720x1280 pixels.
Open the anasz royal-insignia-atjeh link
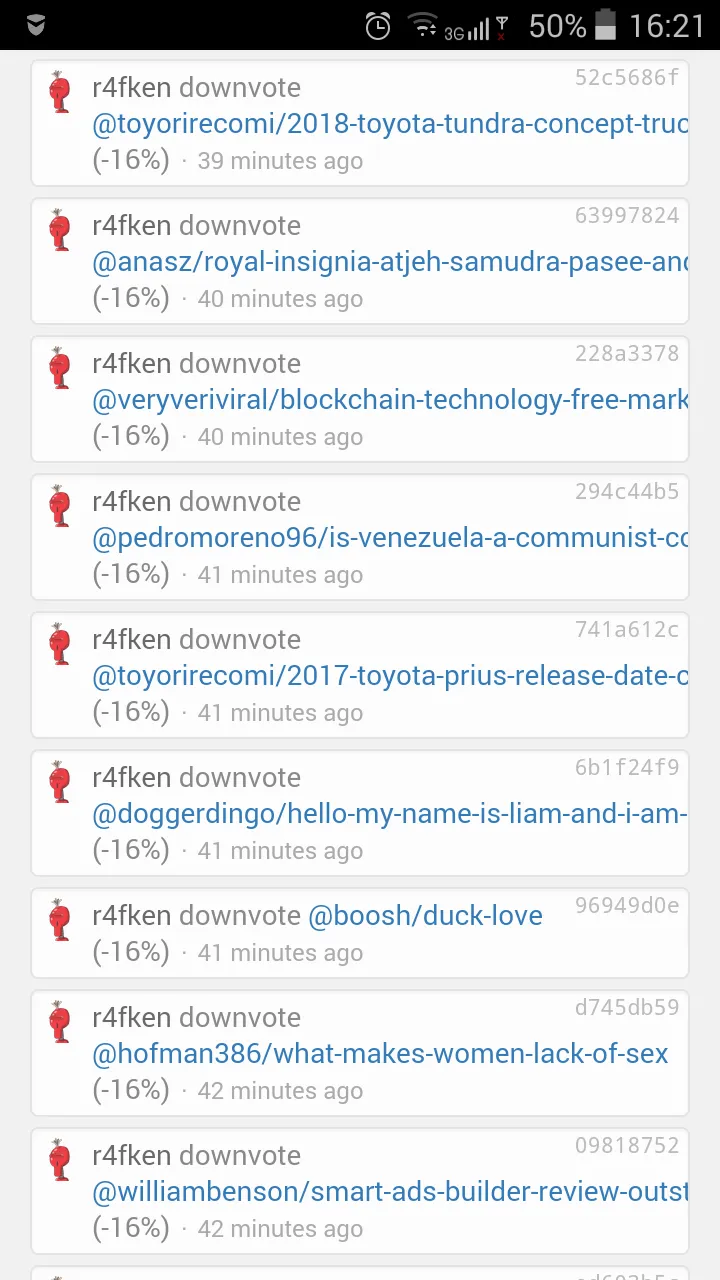click(390, 263)
